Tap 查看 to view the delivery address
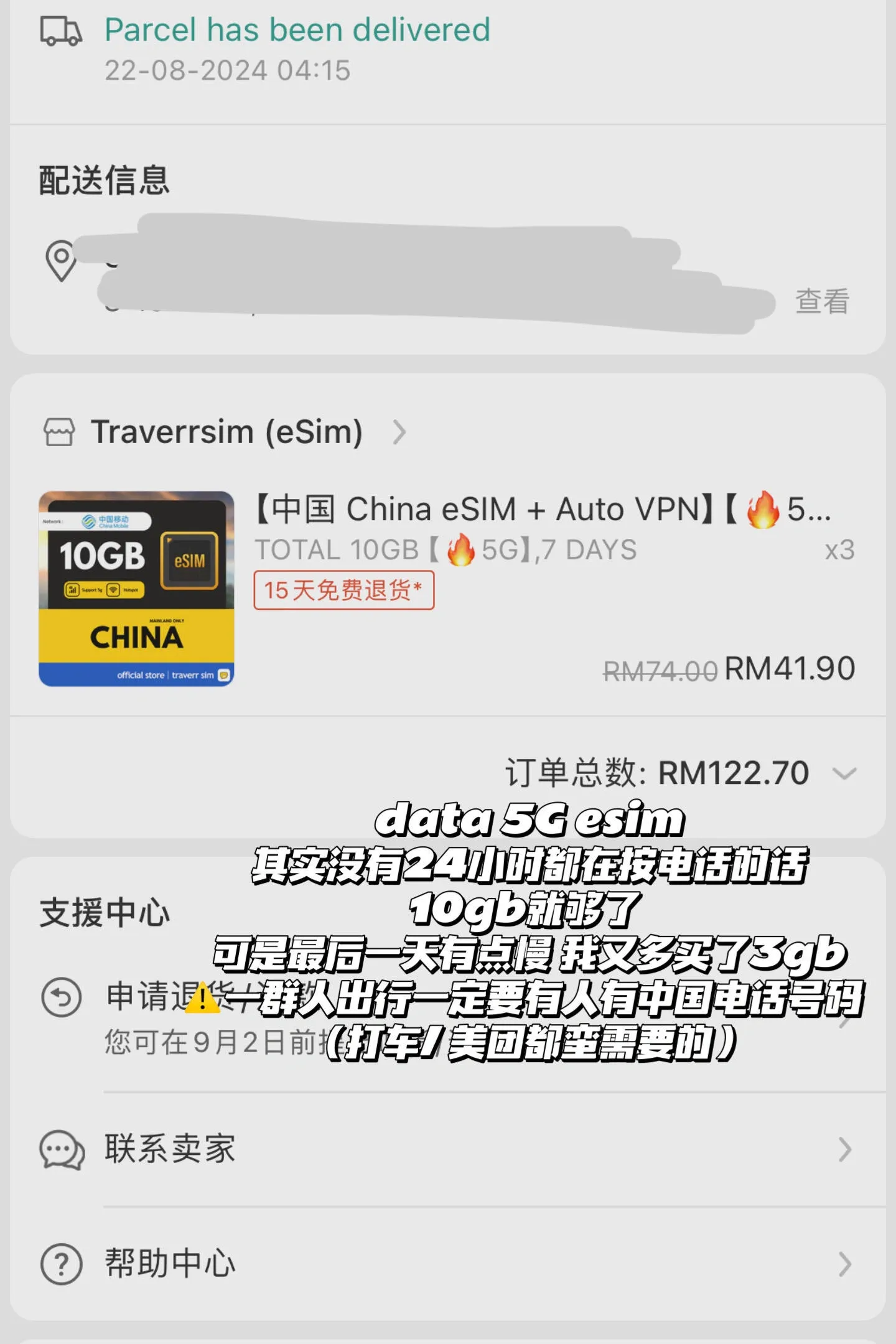Screen dimensions: 896x1344 822,301
